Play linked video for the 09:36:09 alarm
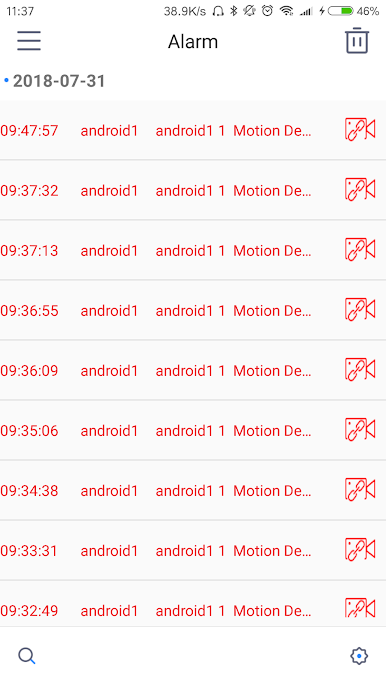This screenshot has height=686, width=386. [x=360, y=370]
